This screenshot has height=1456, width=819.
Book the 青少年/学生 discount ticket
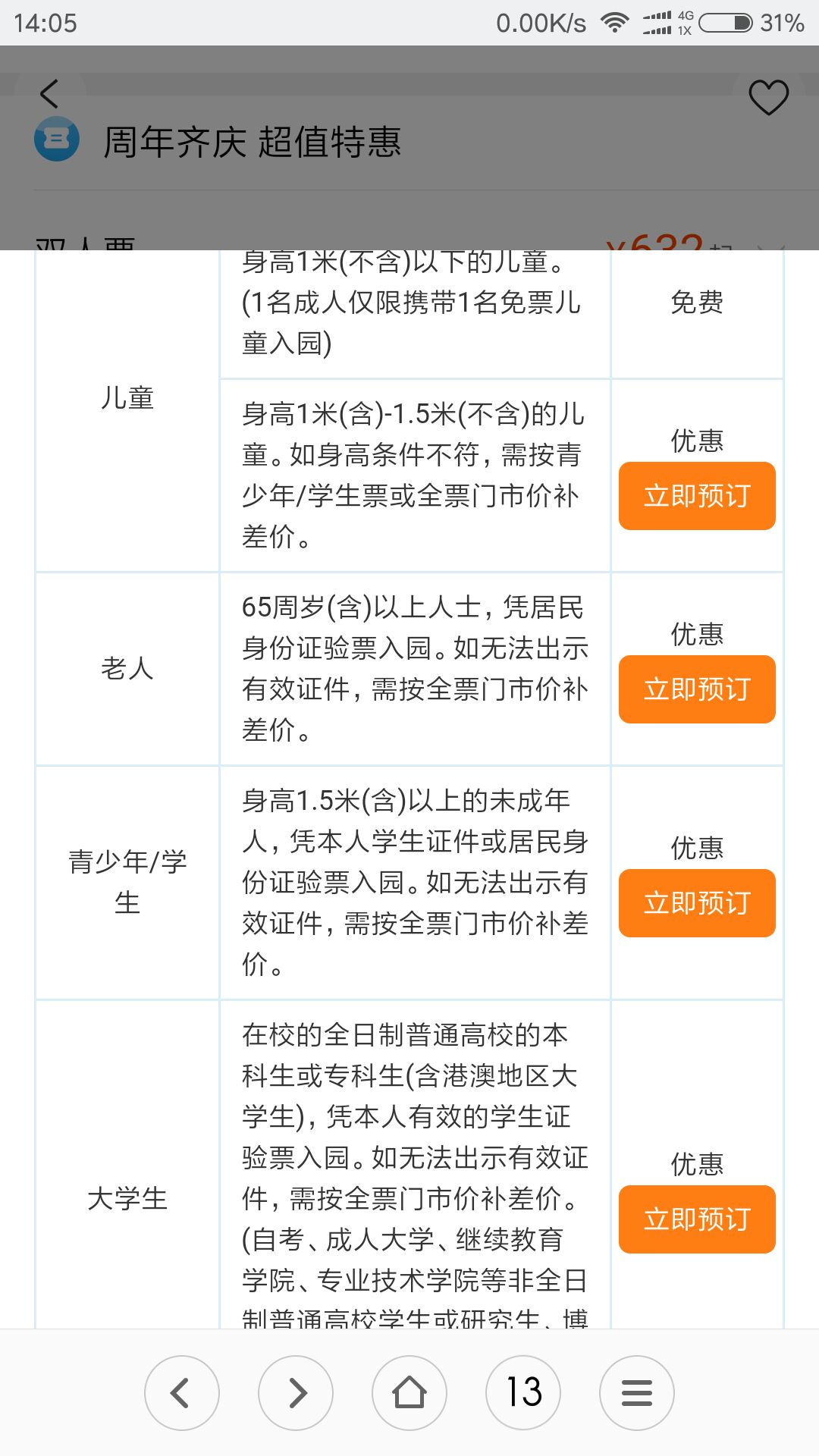[697, 903]
